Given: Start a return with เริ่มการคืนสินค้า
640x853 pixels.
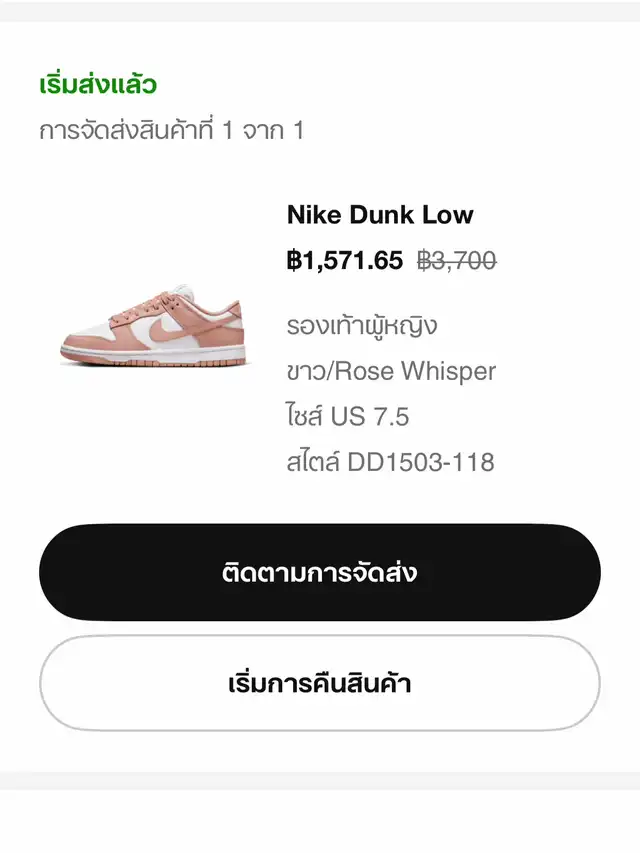Looking at the screenshot, I should [319, 684].
